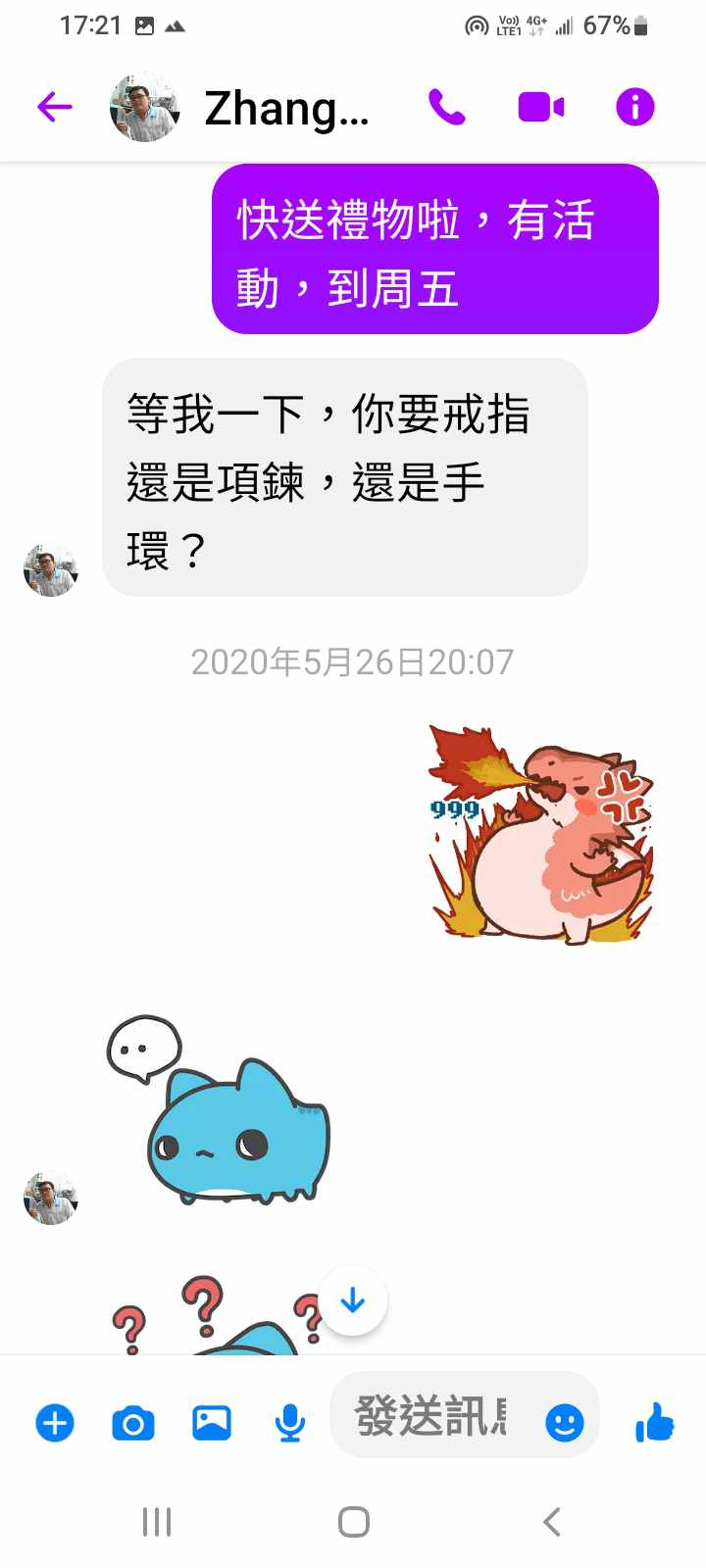Start a voice call with Zhang

coord(447,107)
